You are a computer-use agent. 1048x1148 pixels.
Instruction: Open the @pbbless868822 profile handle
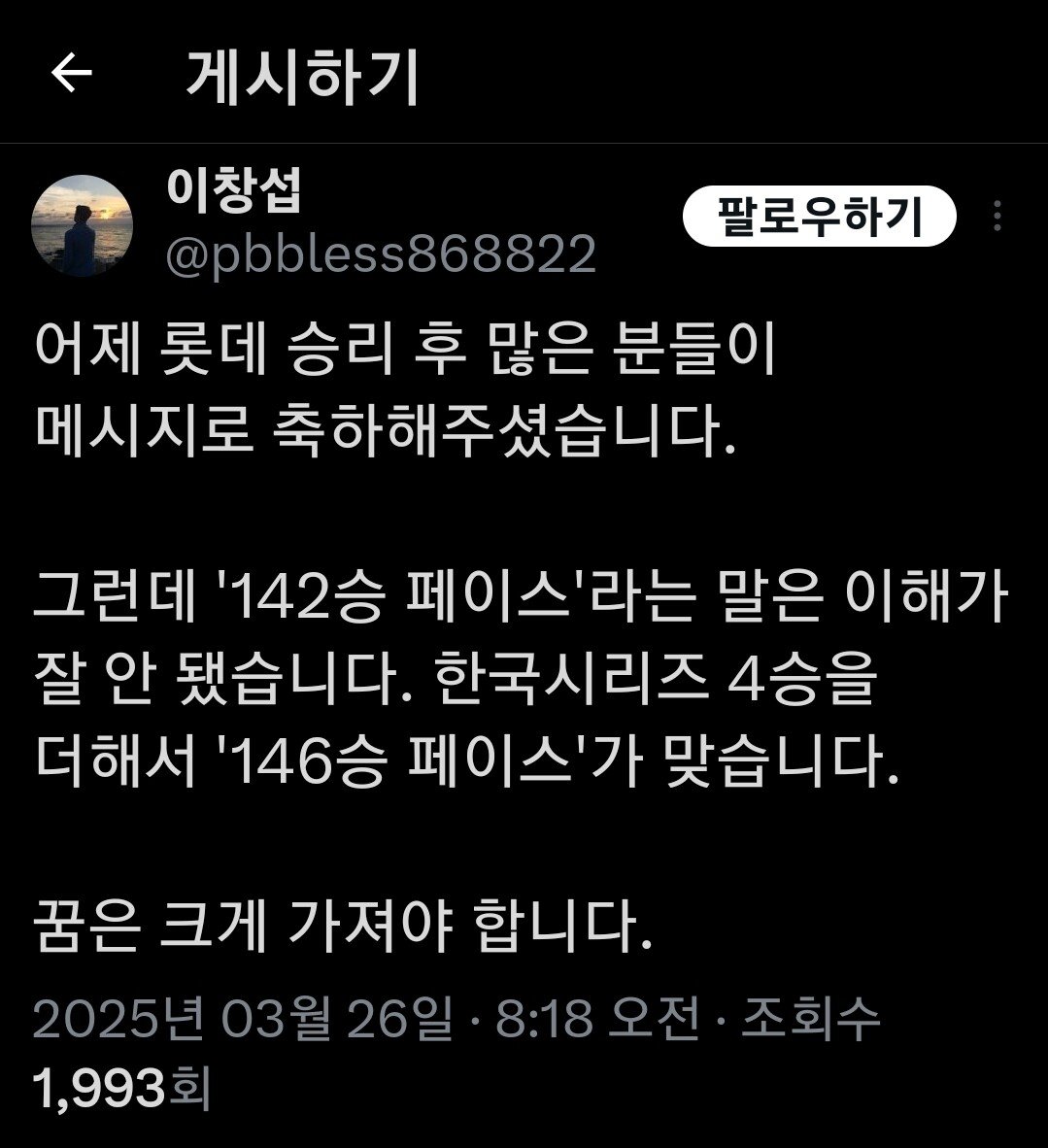381,255
